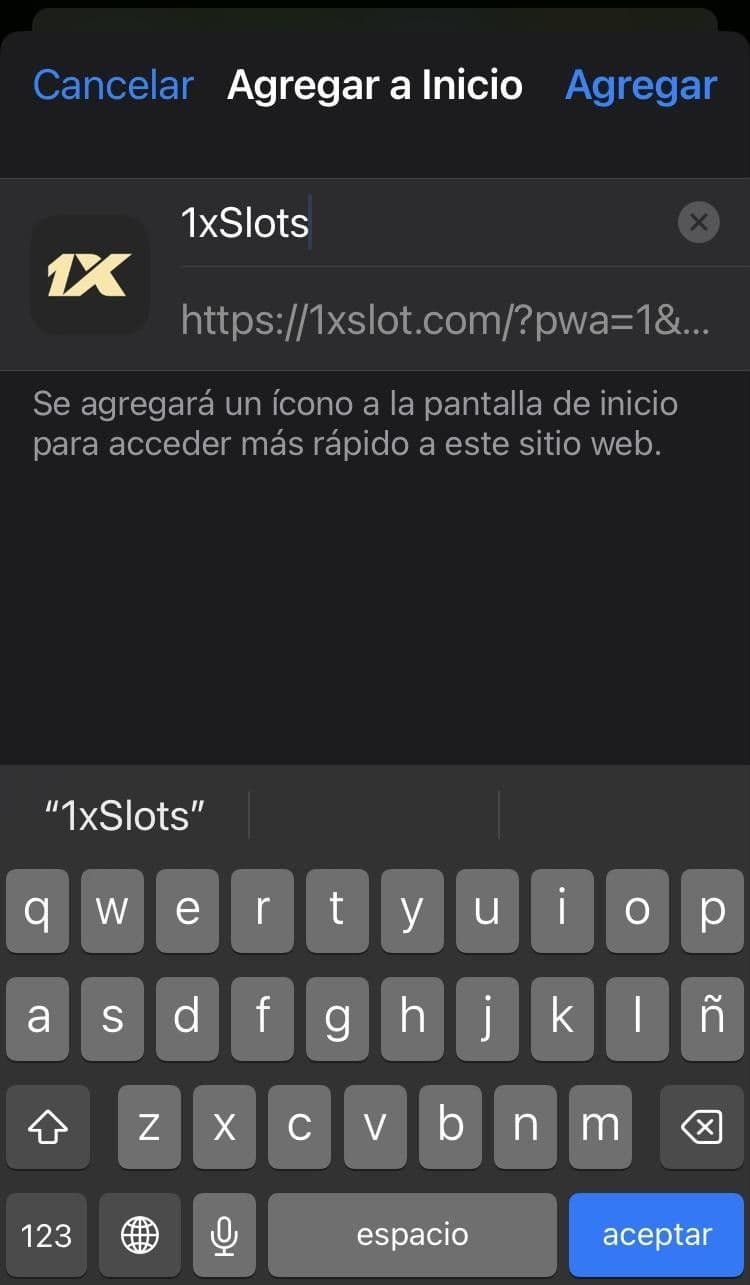
Task: Tap the espacio space bar
Action: coord(412,1234)
